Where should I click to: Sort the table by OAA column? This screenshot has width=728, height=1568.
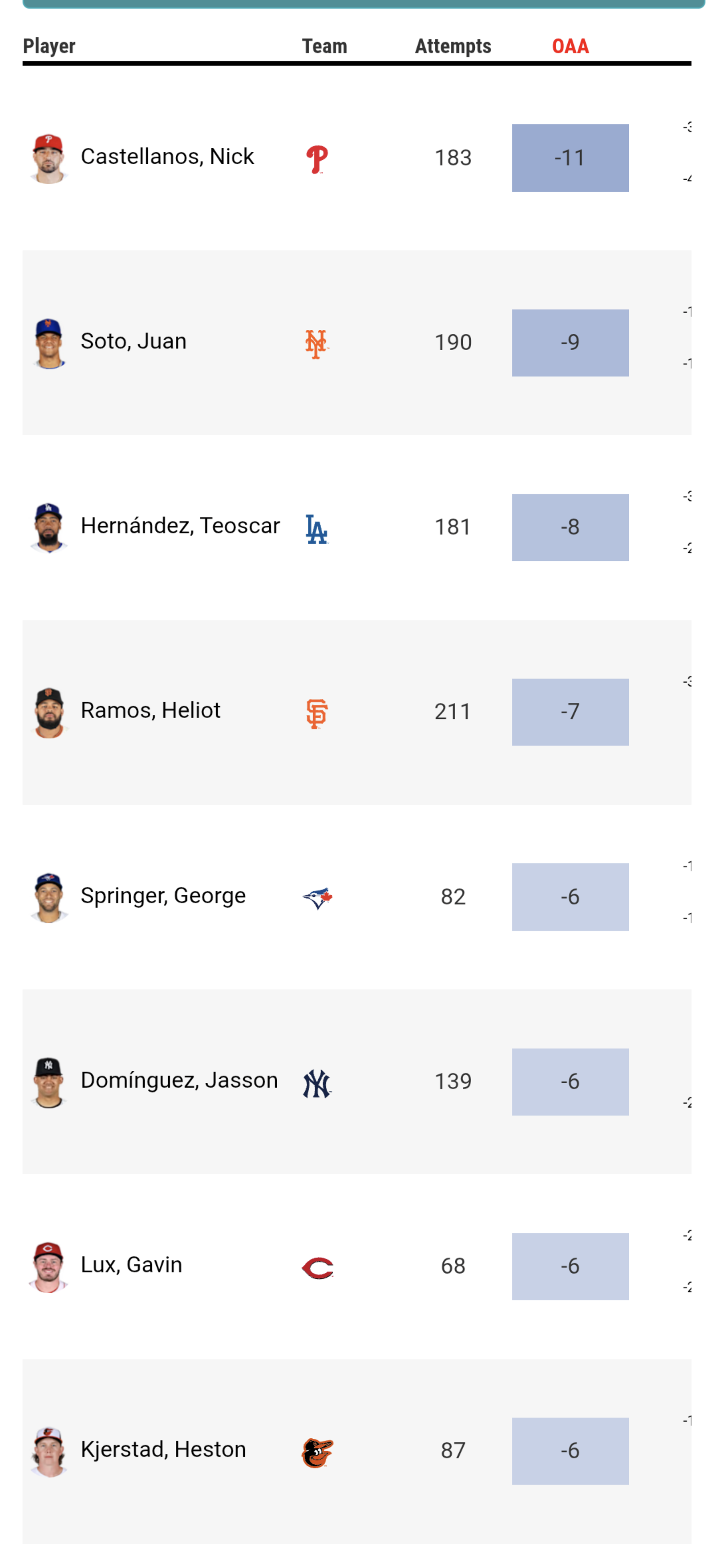tap(570, 46)
